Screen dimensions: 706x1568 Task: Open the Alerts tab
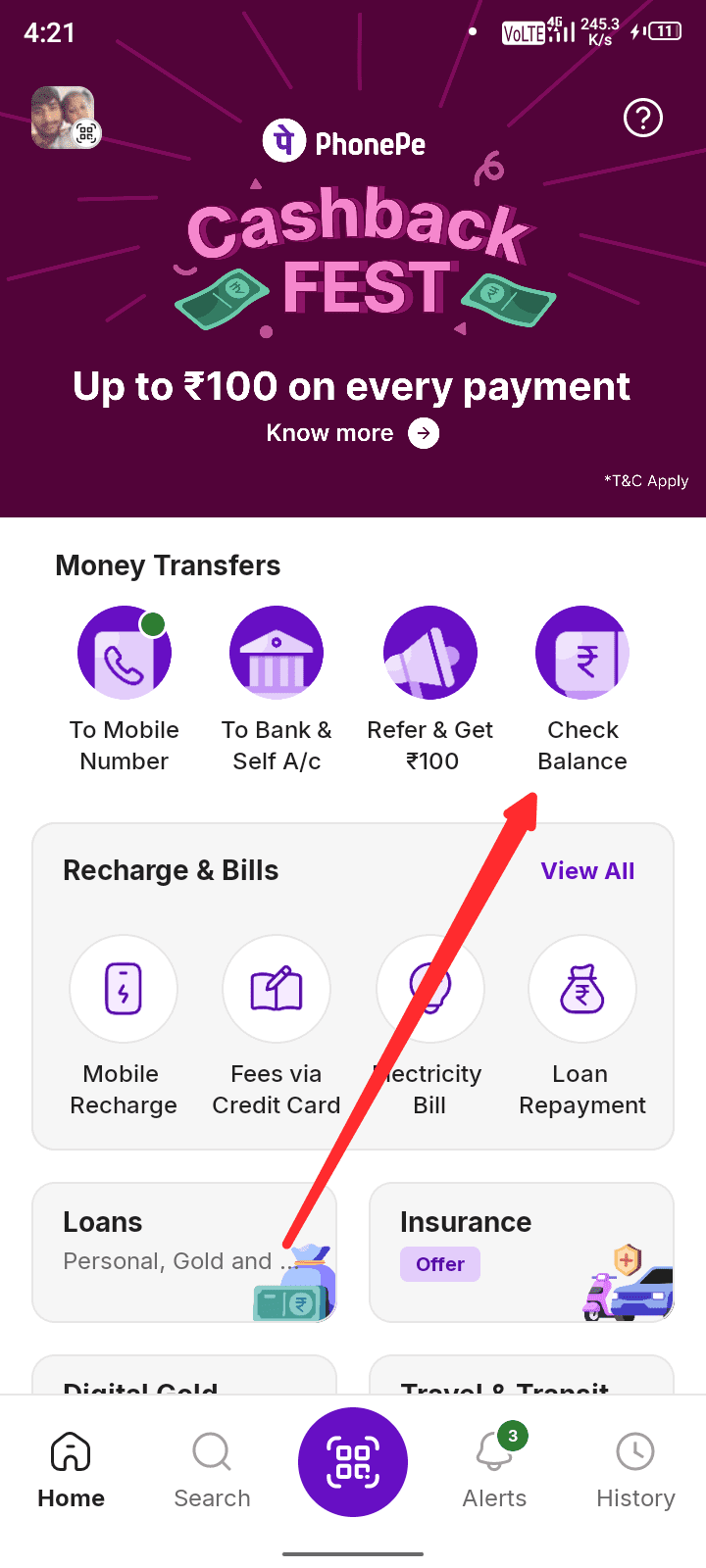pos(494,1469)
